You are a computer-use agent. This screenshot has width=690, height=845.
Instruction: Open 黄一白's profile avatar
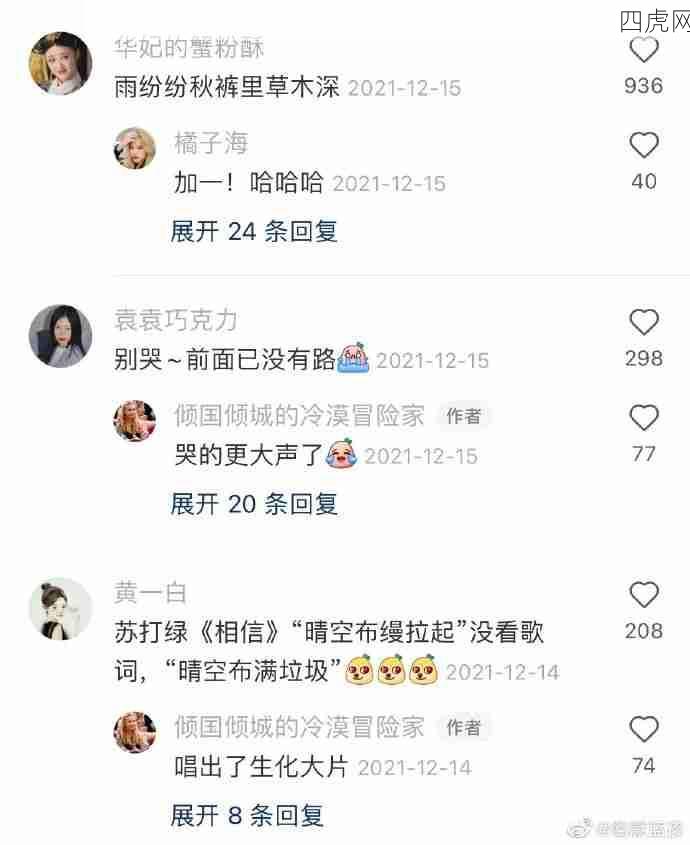tap(60, 608)
